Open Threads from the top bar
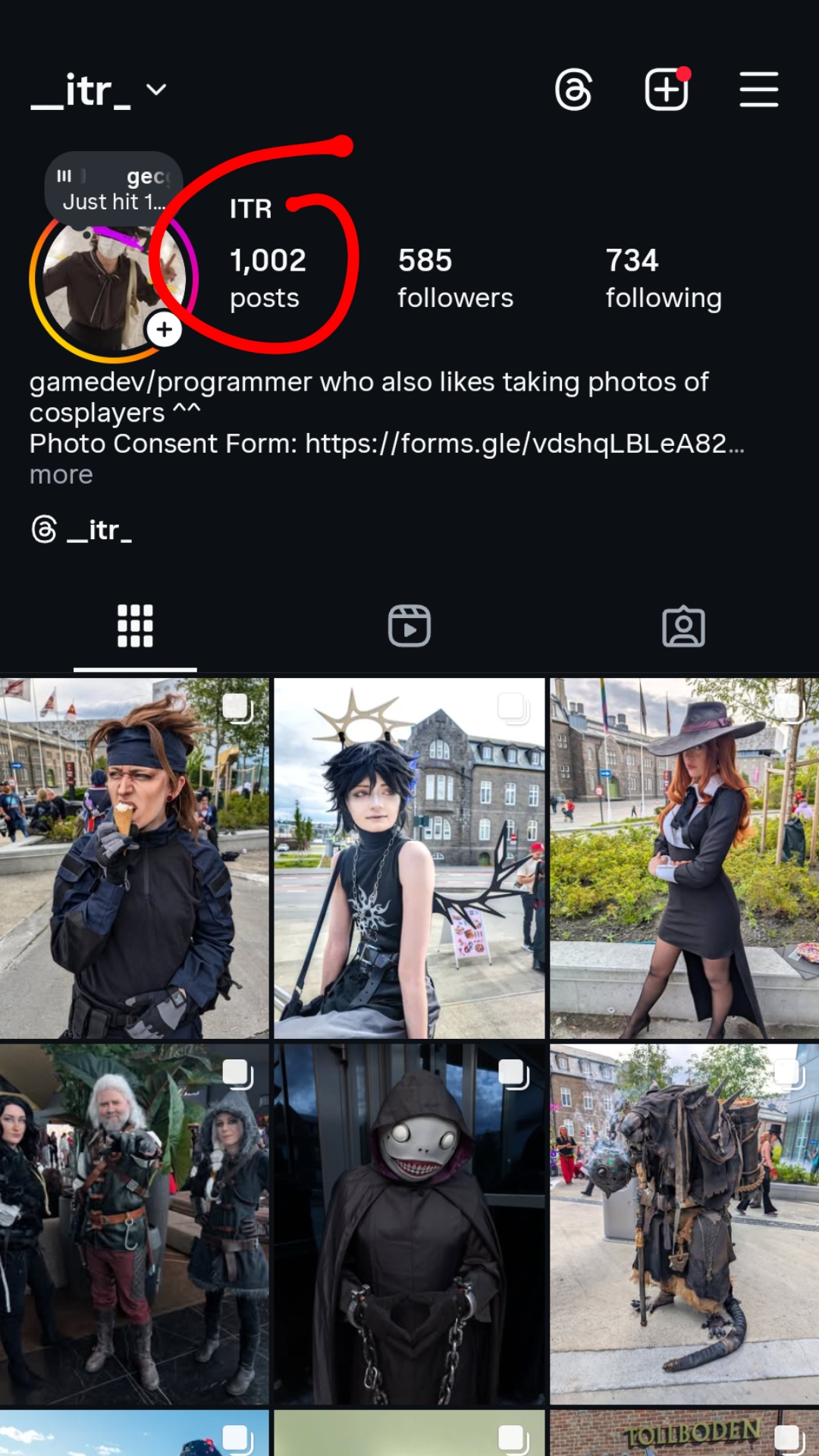Image resolution: width=819 pixels, height=1456 pixels. (573, 90)
